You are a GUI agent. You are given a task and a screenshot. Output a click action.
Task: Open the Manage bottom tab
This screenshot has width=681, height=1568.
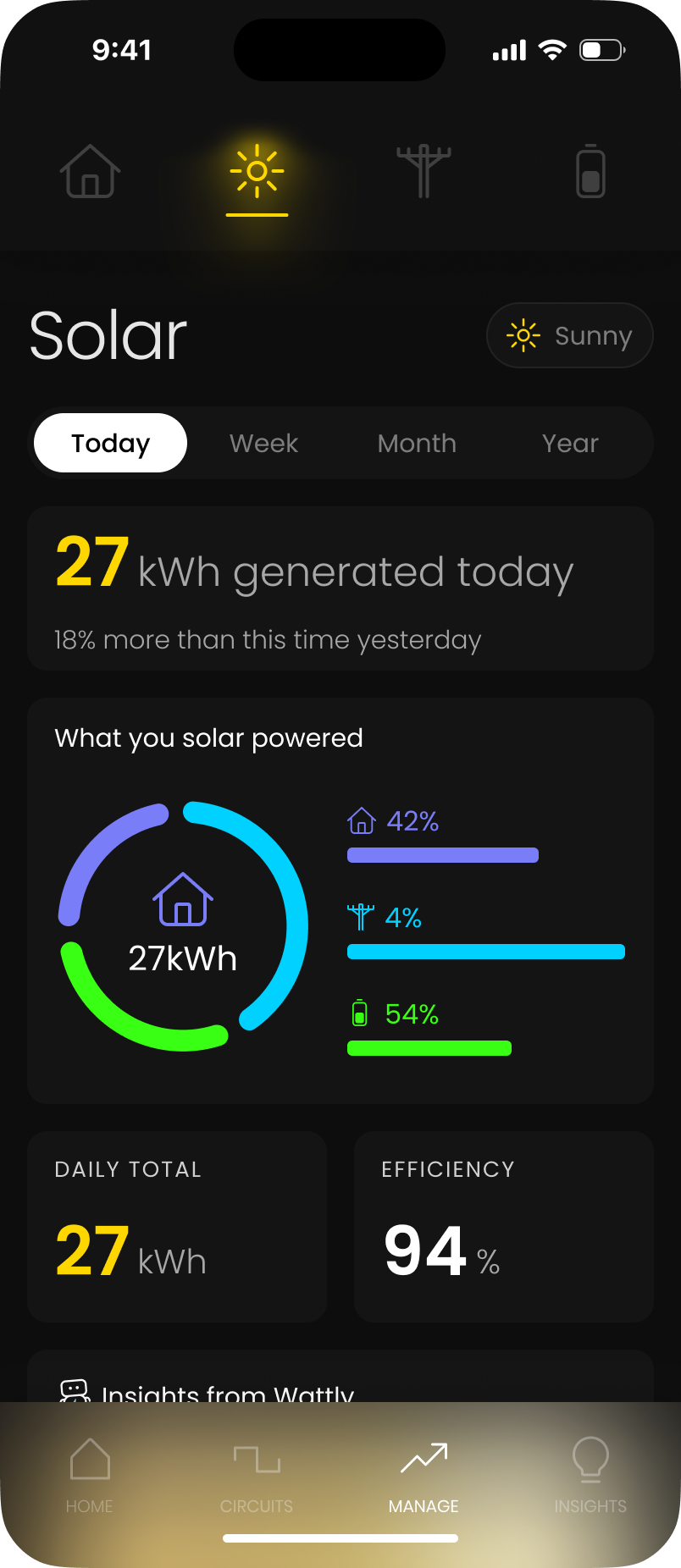(424, 1477)
